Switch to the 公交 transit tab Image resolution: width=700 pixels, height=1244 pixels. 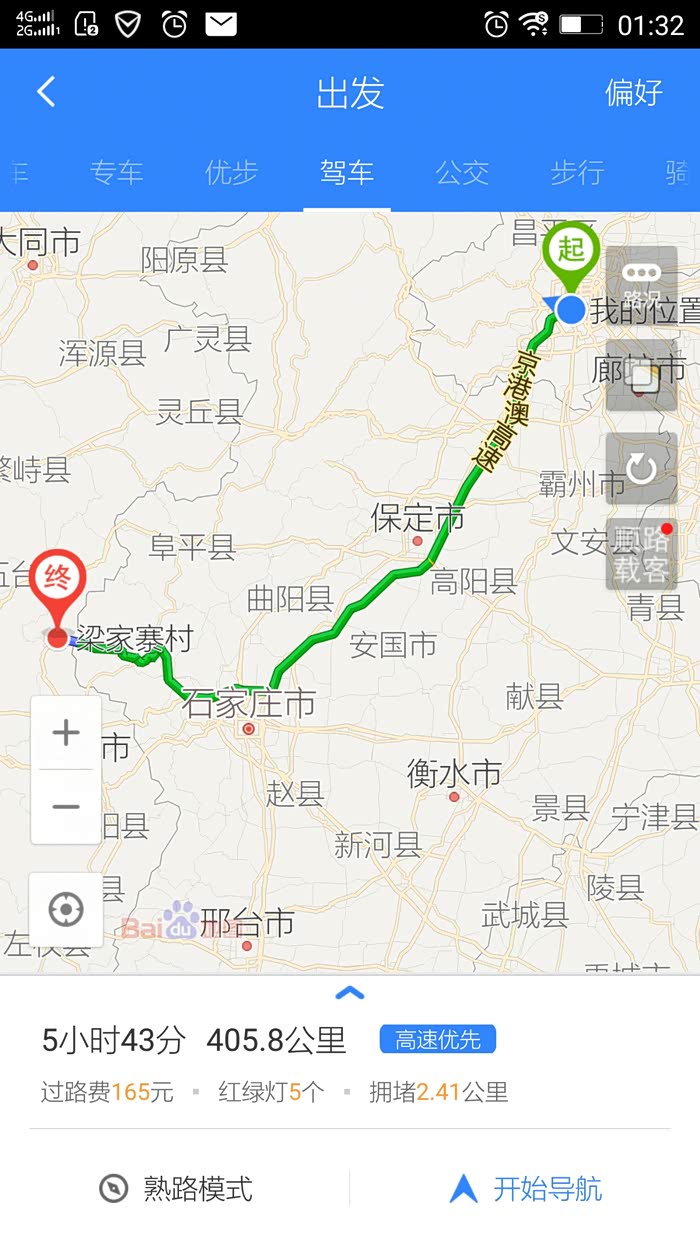coord(462,173)
